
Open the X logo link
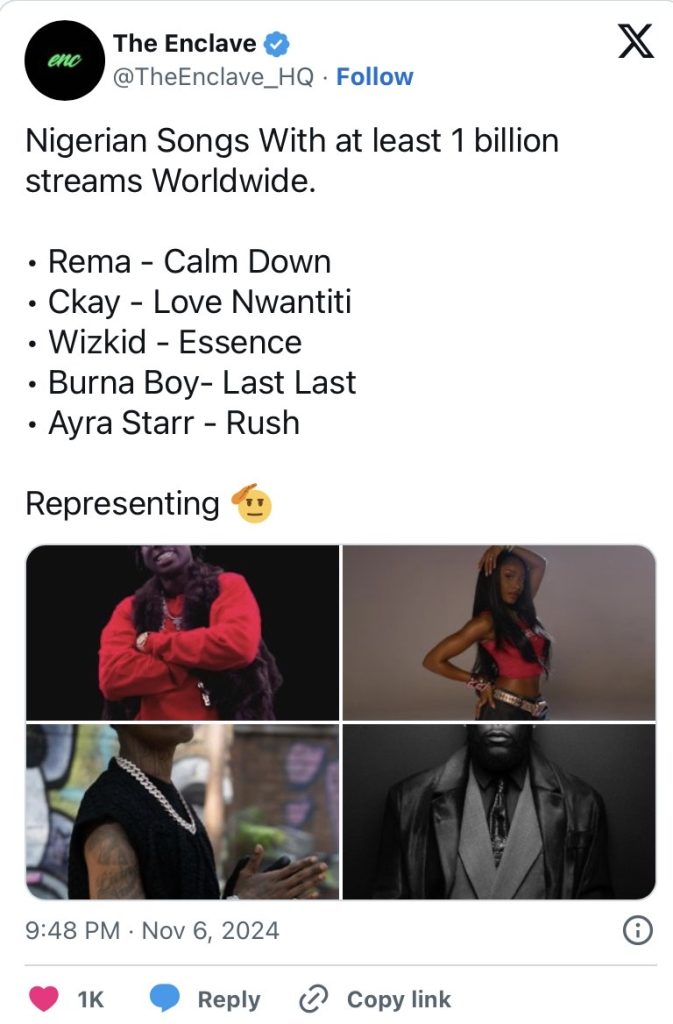tap(636, 44)
